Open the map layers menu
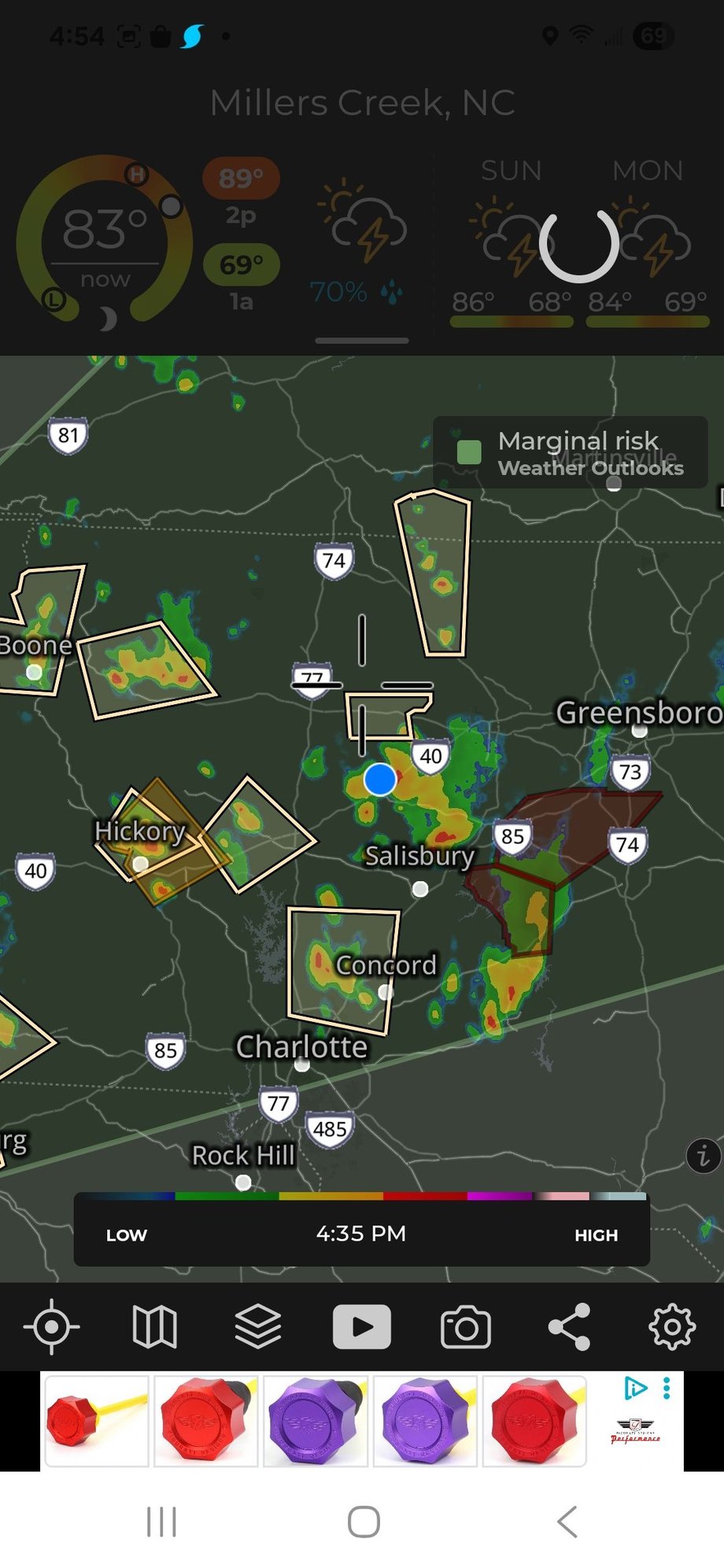 pos(258,1326)
